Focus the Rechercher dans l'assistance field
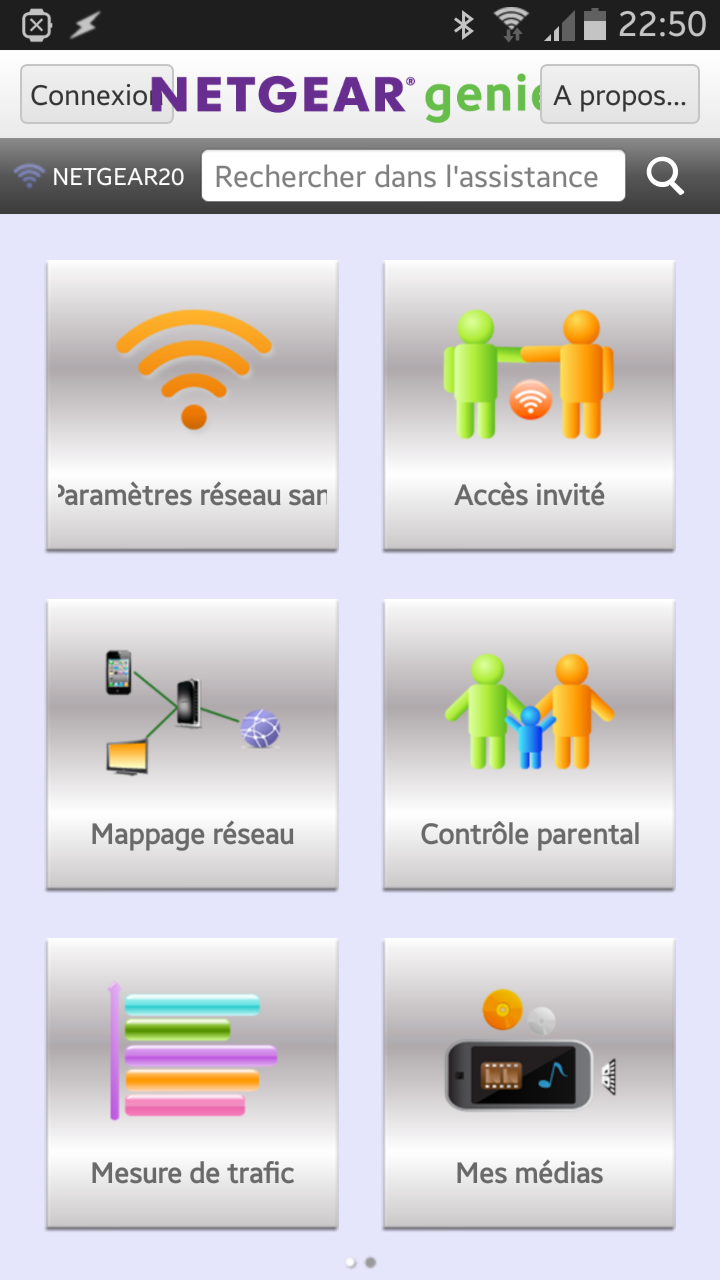The height and width of the screenshot is (1280, 720). pos(413,177)
